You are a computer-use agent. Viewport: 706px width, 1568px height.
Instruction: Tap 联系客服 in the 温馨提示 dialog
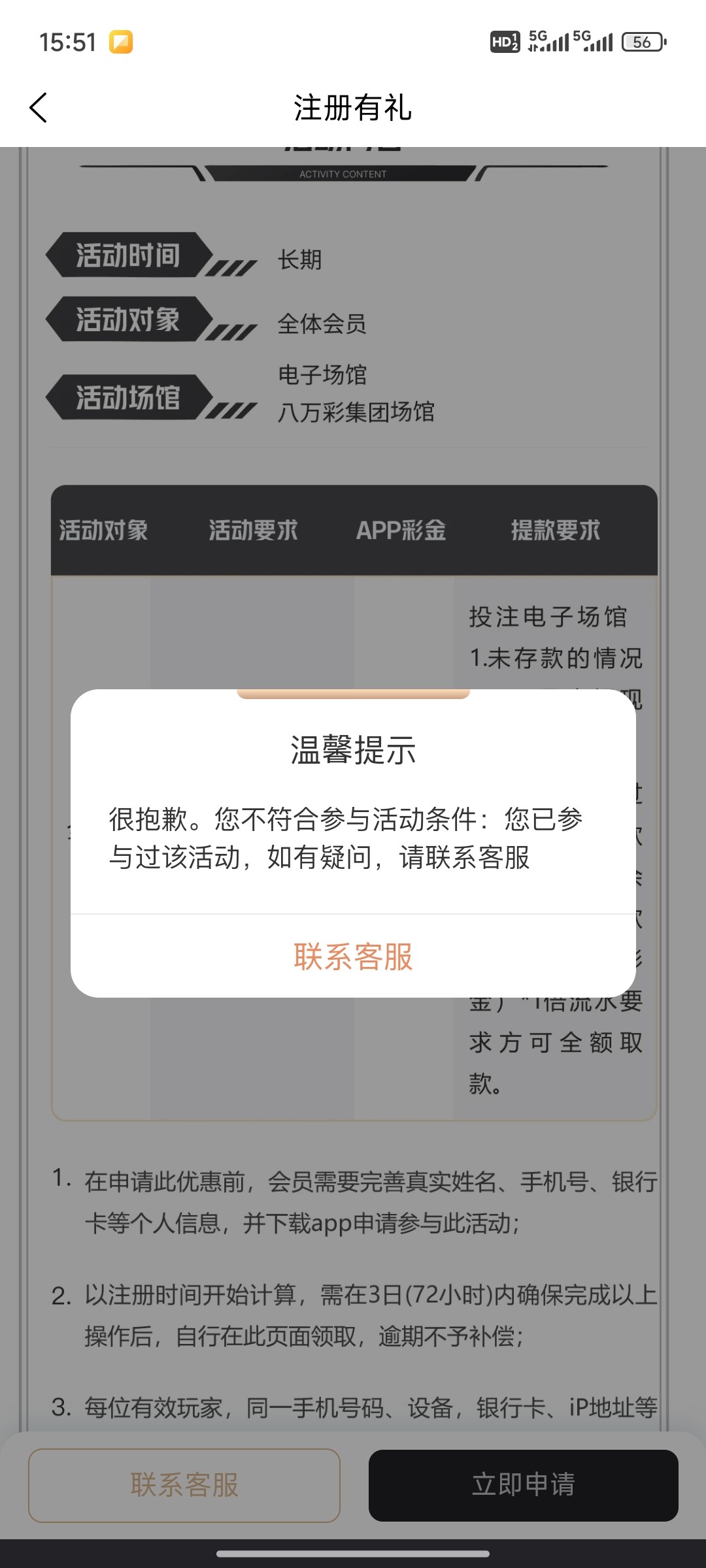[353, 956]
